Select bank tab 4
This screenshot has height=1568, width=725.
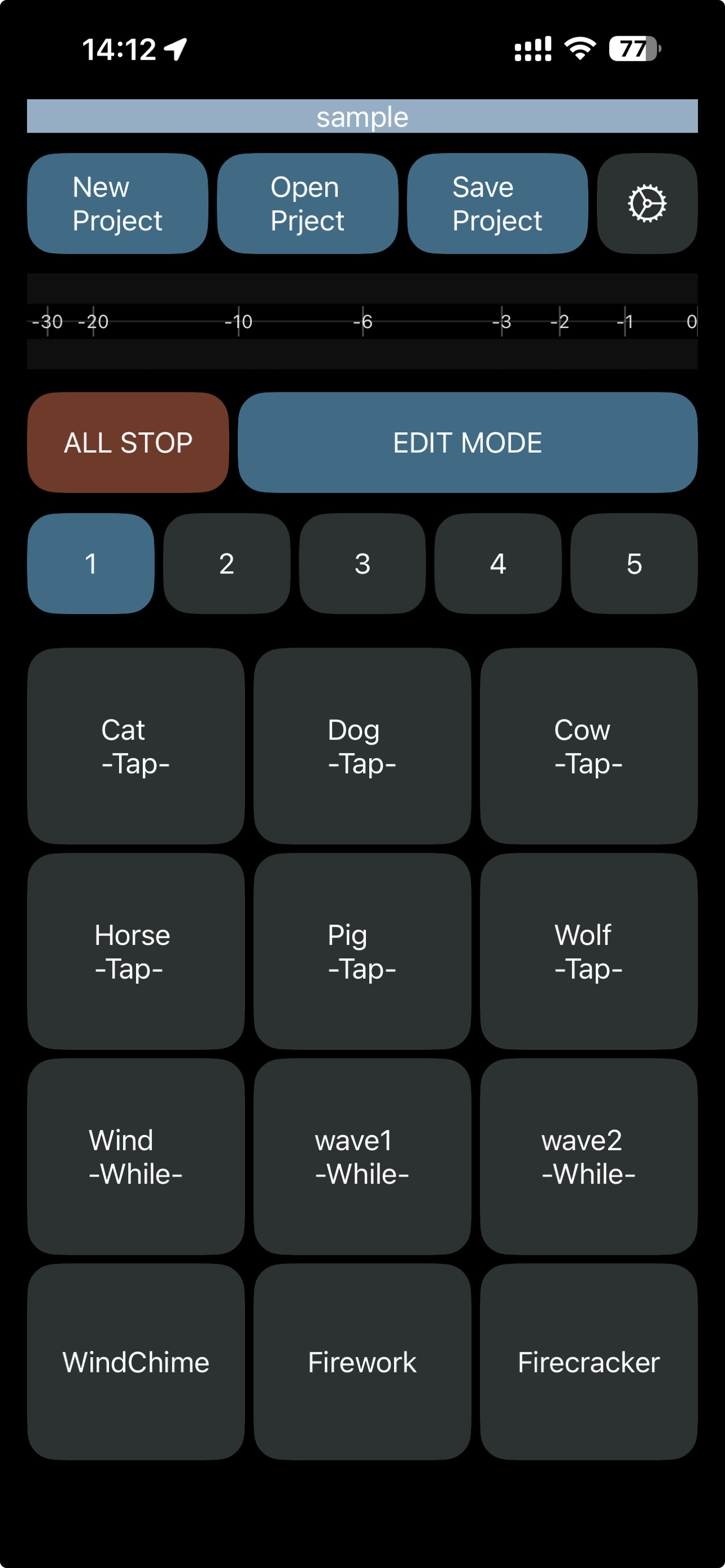(497, 564)
